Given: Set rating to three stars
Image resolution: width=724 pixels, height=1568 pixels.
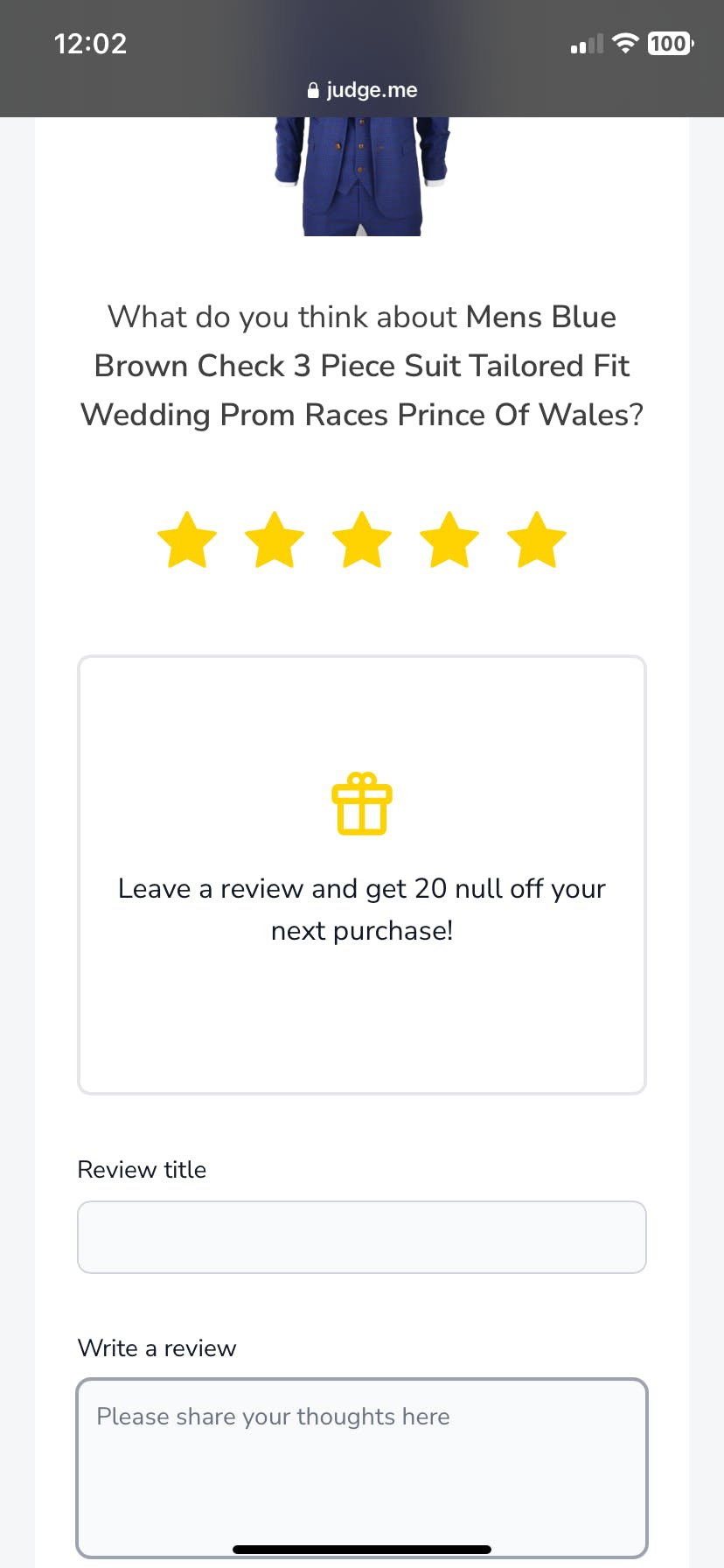Looking at the screenshot, I should pyautogui.click(x=362, y=541).
